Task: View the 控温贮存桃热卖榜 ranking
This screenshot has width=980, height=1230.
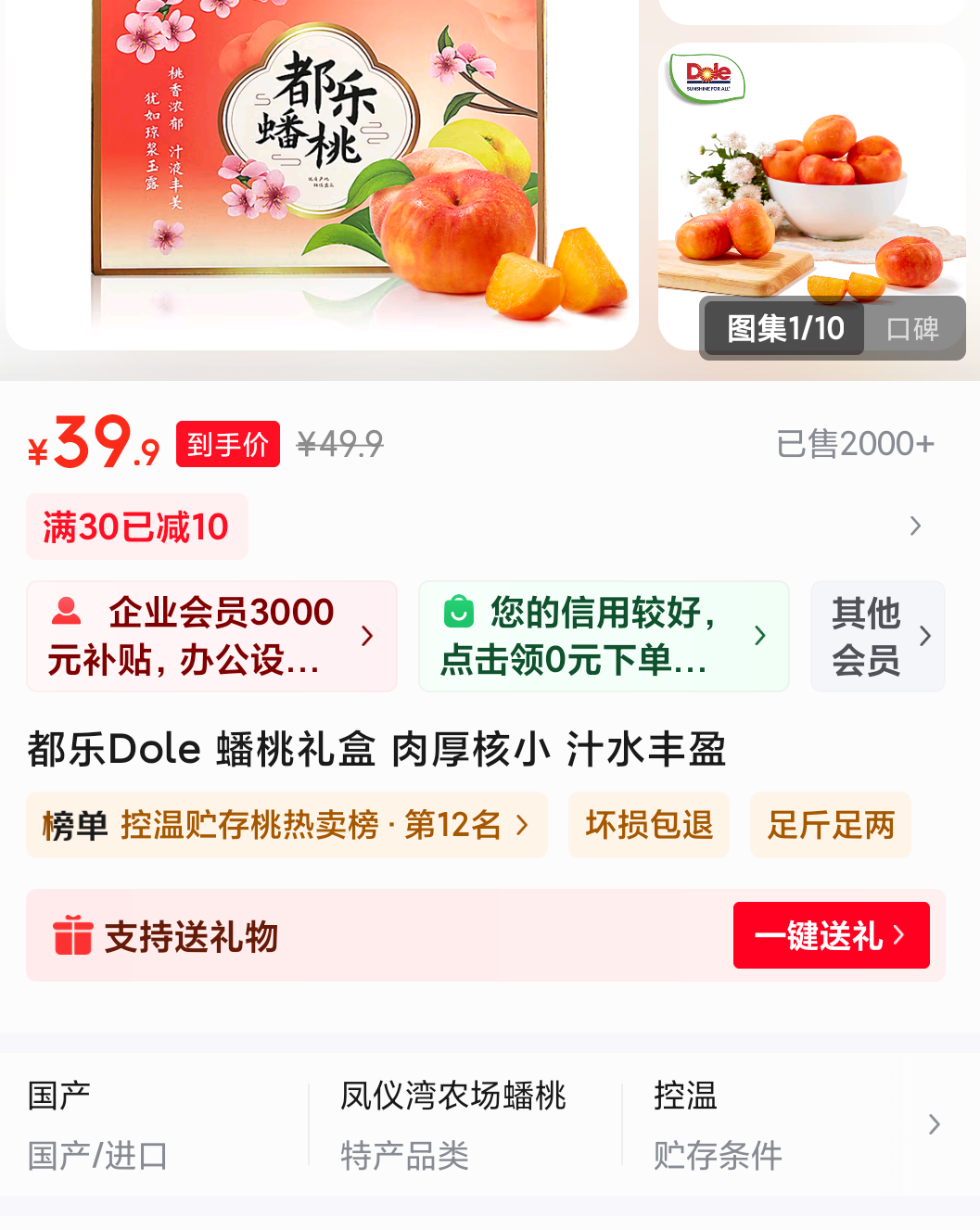Action: pyautogui.click(x=286, y=825)
